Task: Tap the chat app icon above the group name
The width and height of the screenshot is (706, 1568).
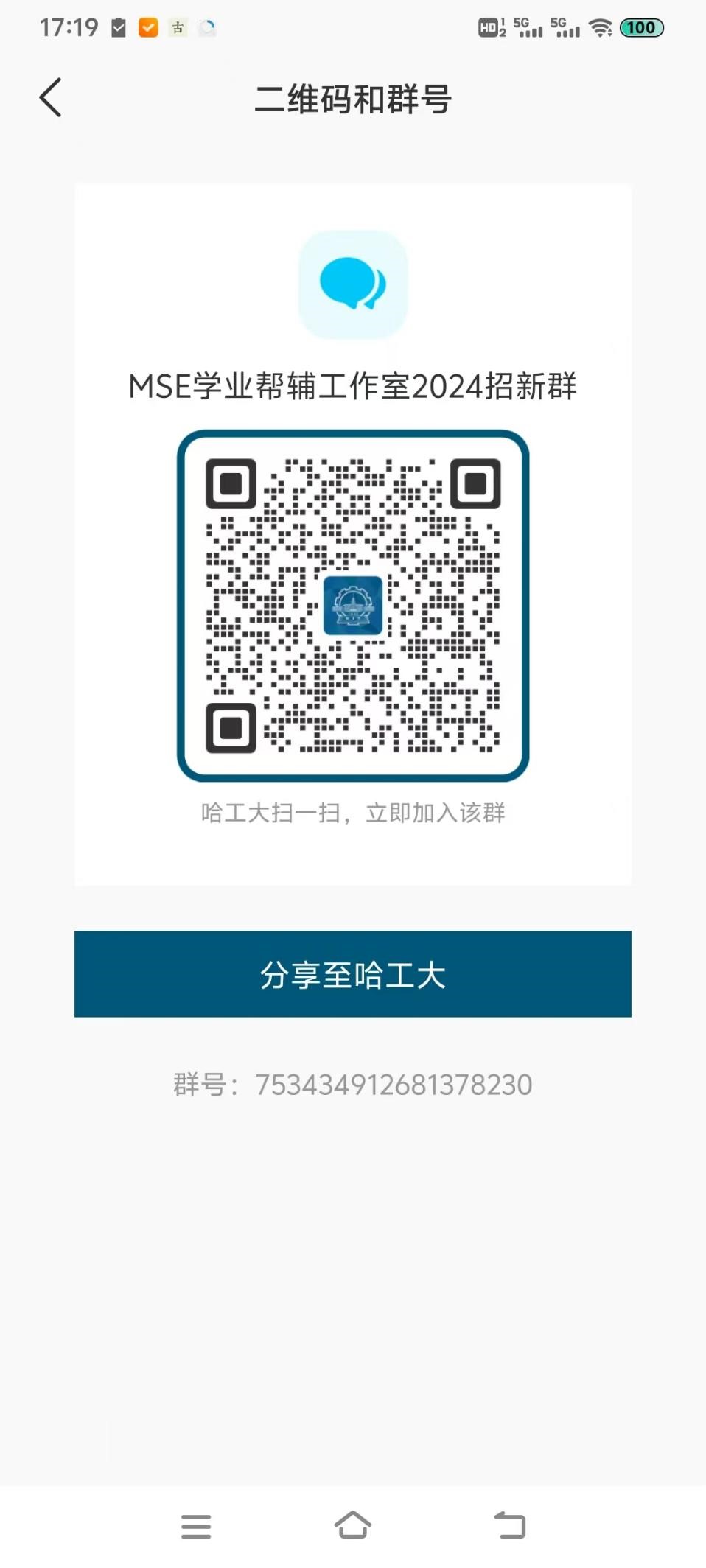Action: pos(352,285)
